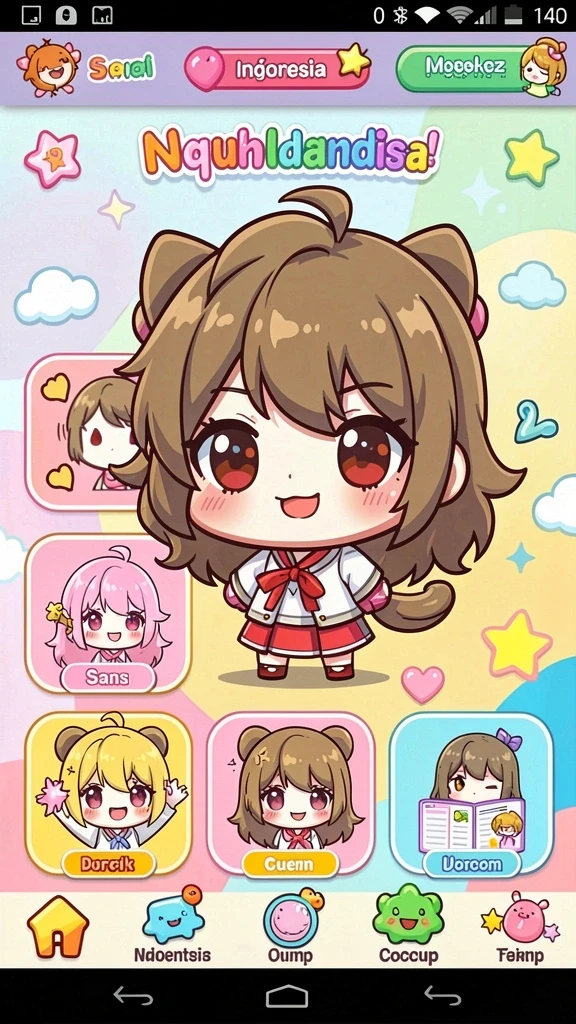Open the Vorcom book card
The width and height of the screenshot is (576, 1024).
click(472, 794)
